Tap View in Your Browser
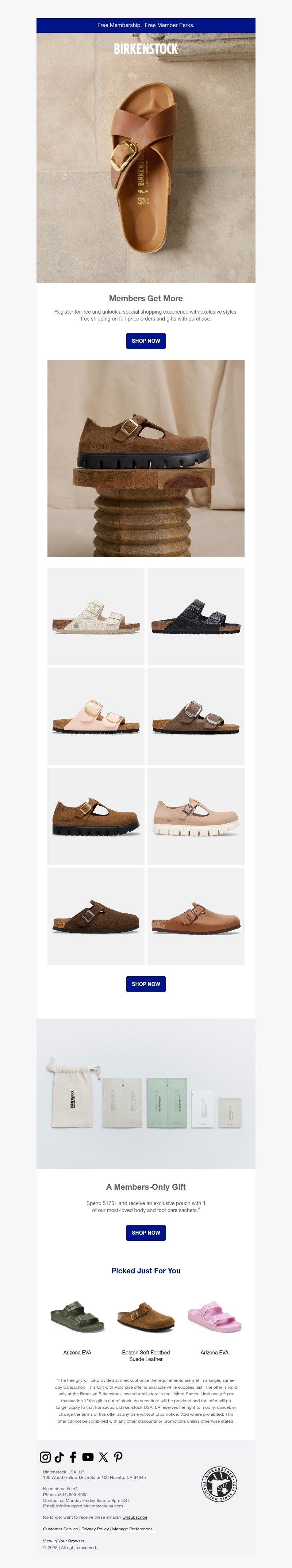This screenshot has height=1568, width=292. click(63, 1541)
